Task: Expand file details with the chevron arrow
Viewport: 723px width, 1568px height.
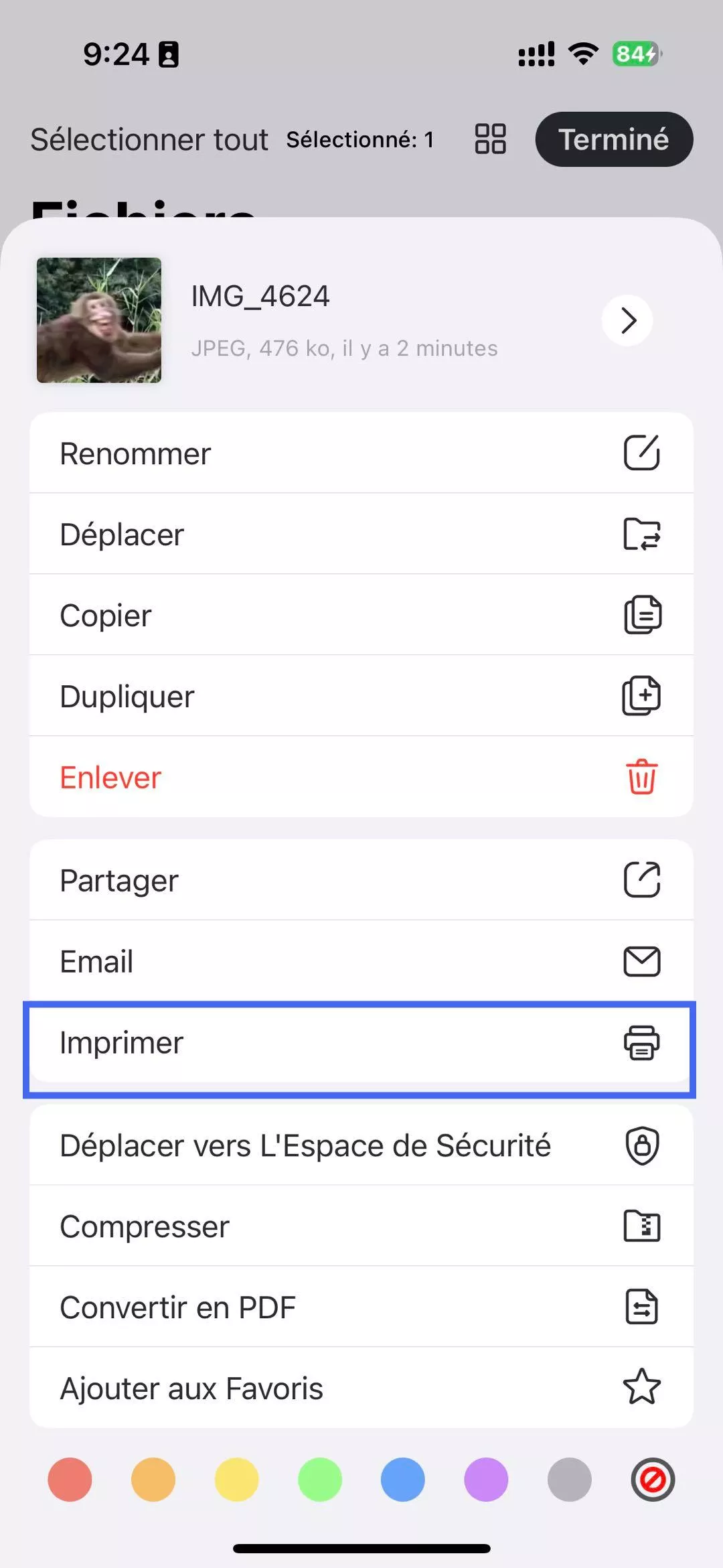Action: [627, 321]
